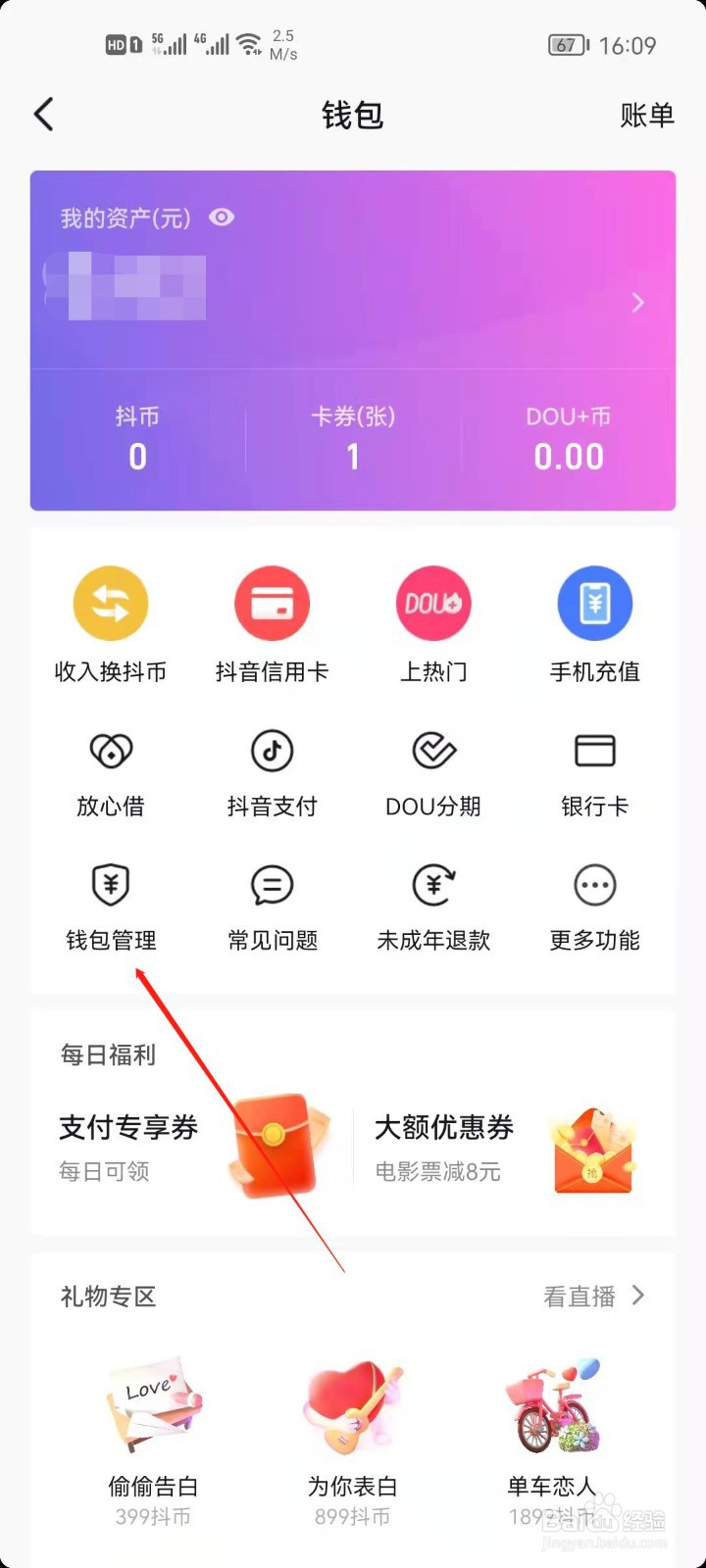
Task: Tap the DOU分期 installment icon
Action: (x=433, y=750)
